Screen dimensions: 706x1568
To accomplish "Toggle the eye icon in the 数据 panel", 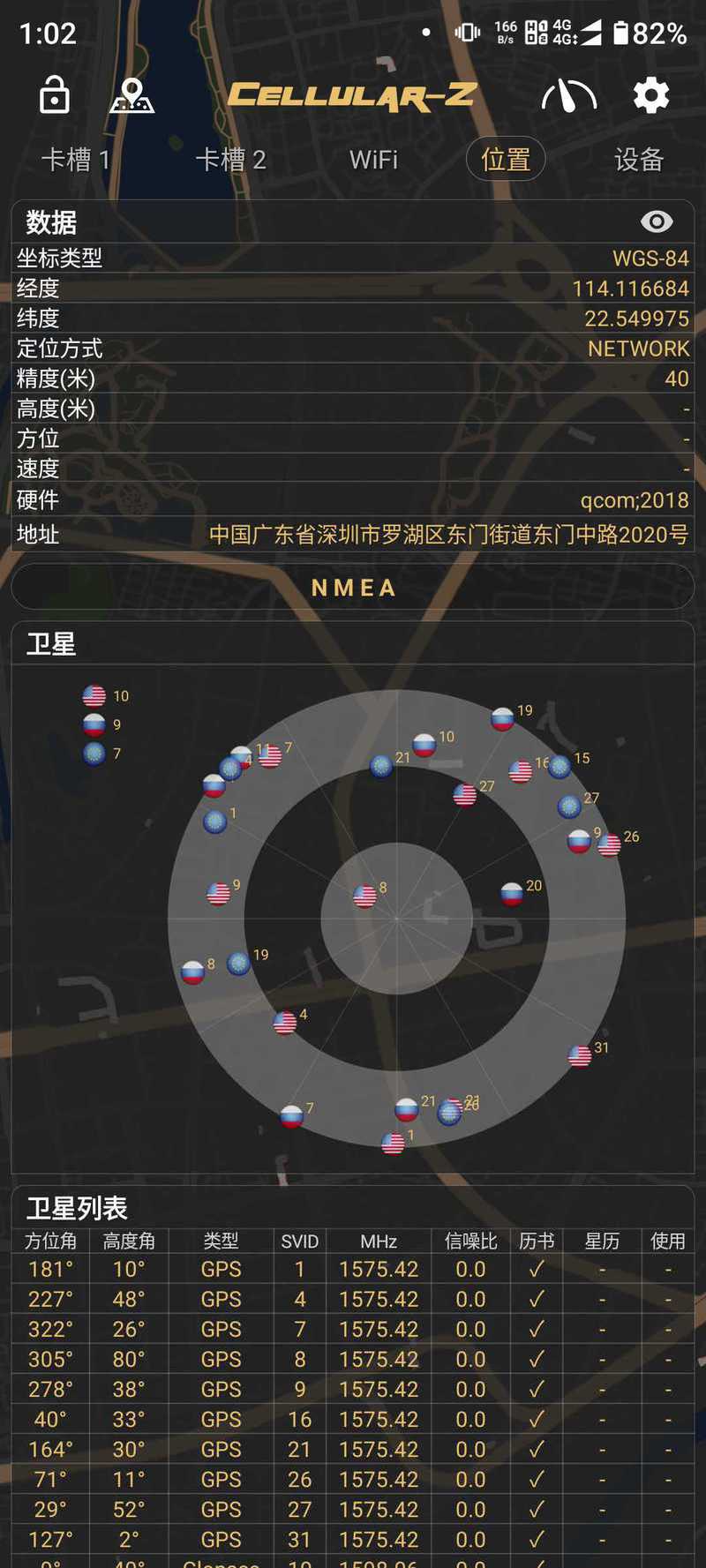I will coord(657,221).
